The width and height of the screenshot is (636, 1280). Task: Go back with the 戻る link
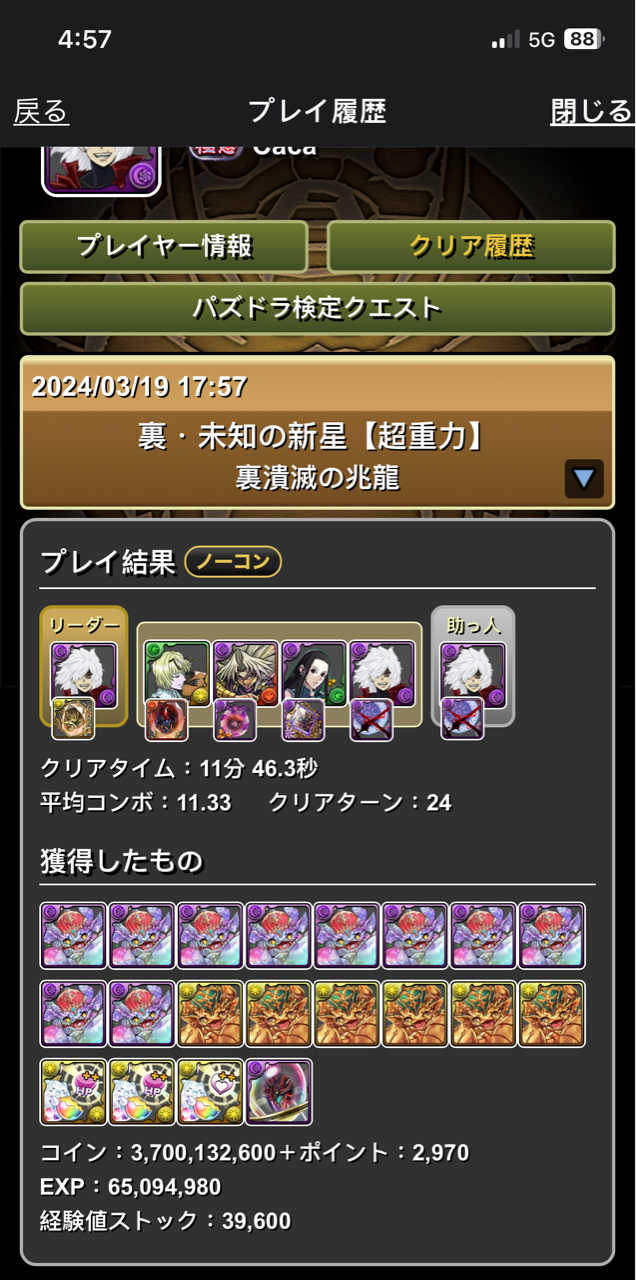(x=41, y=111)
